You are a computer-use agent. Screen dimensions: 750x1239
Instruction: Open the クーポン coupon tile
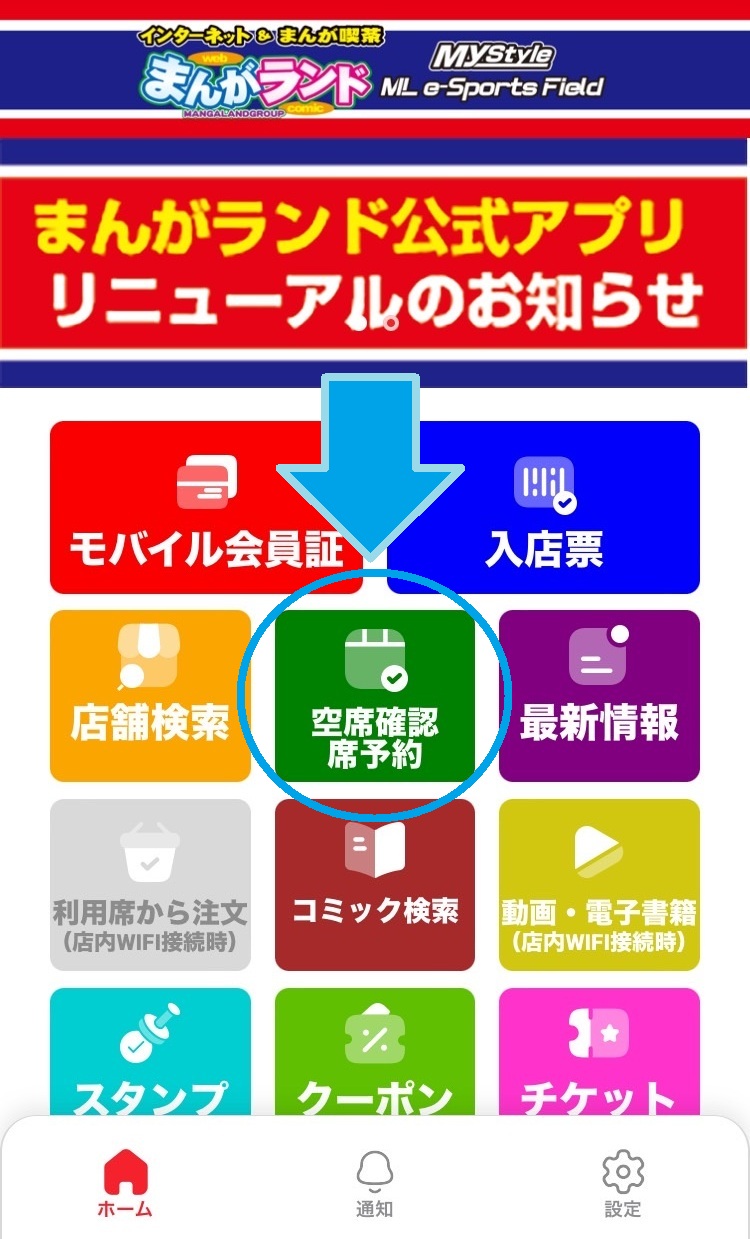pyautogui.click(x=375, y=1055)
